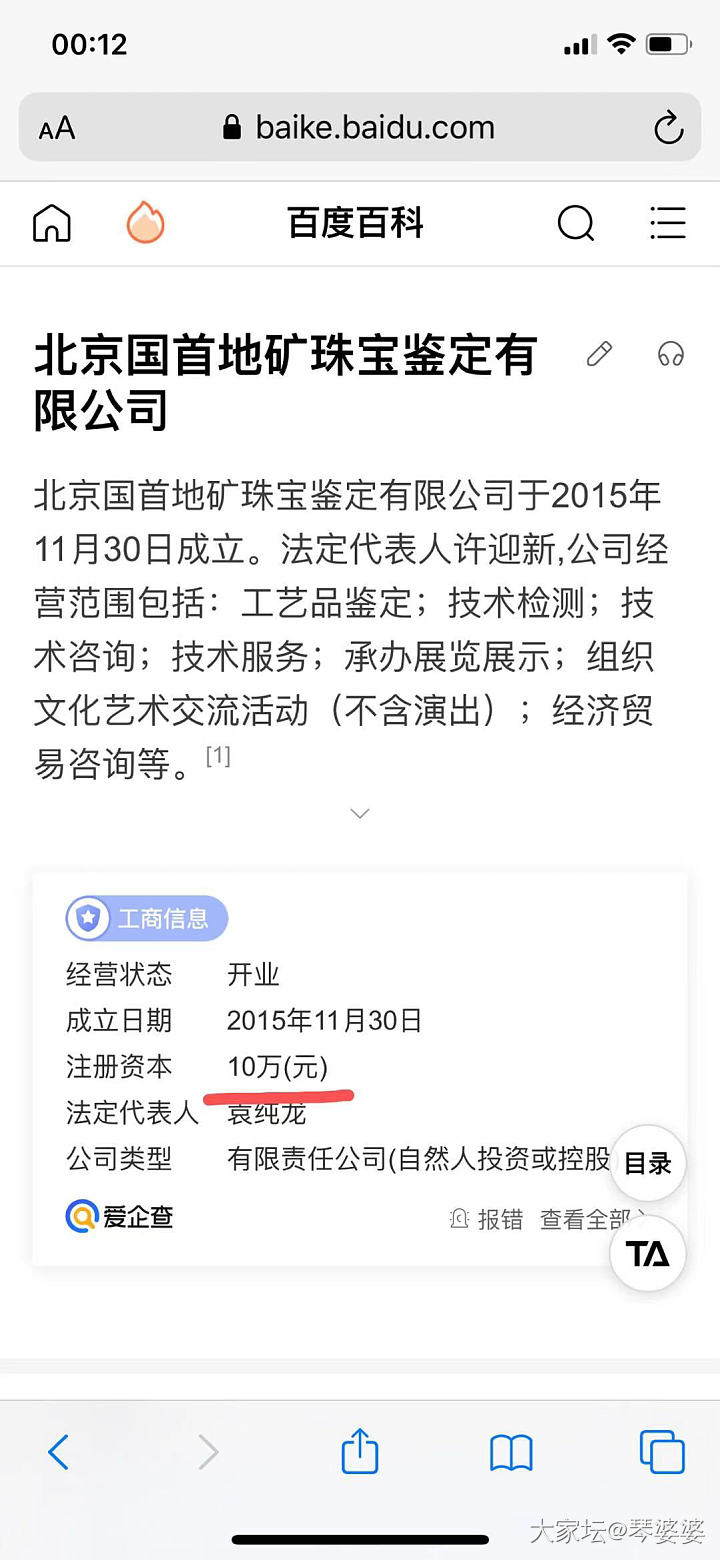Tap the TA floating button

tap(647, 1254)
